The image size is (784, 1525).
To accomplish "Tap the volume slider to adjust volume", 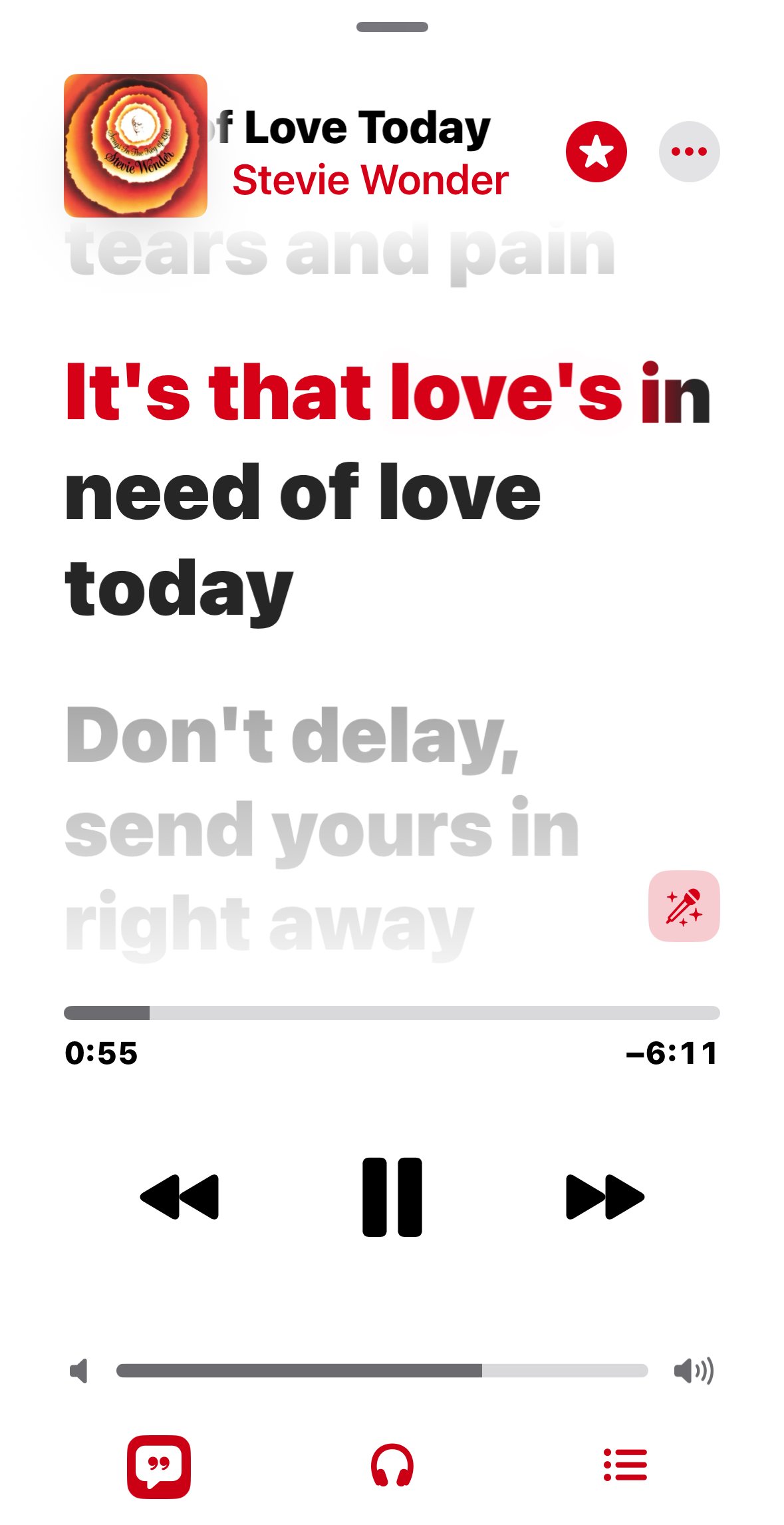I will point(382,1371).
